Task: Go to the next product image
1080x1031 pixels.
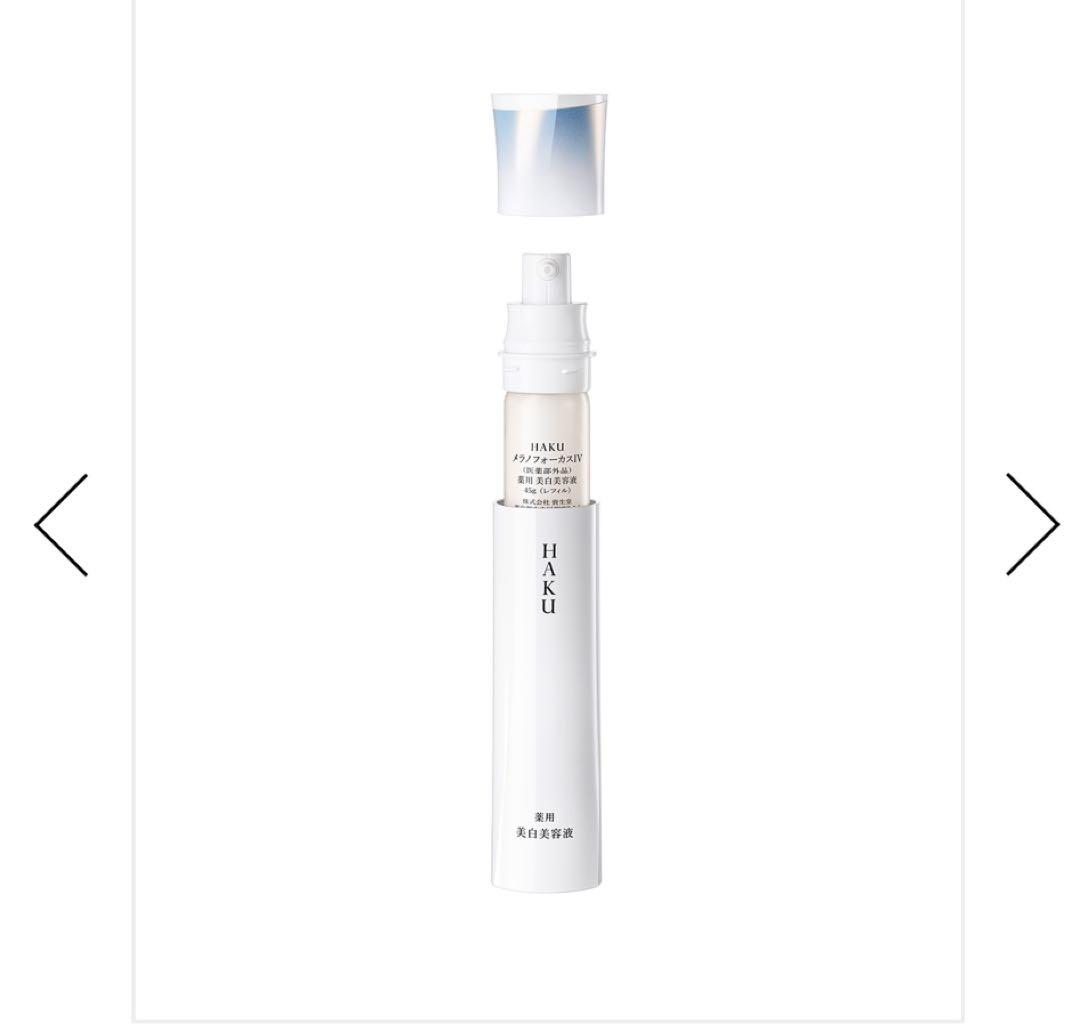Action: pyautogui.click(x=1031, y=524)
